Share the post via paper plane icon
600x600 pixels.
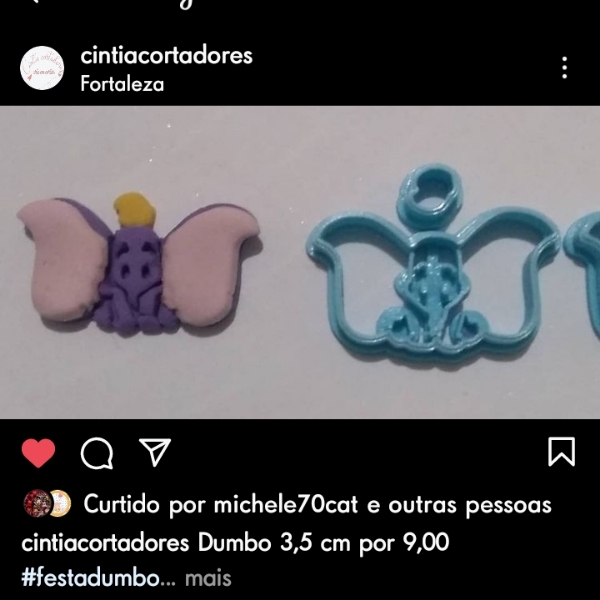(153, 453)
